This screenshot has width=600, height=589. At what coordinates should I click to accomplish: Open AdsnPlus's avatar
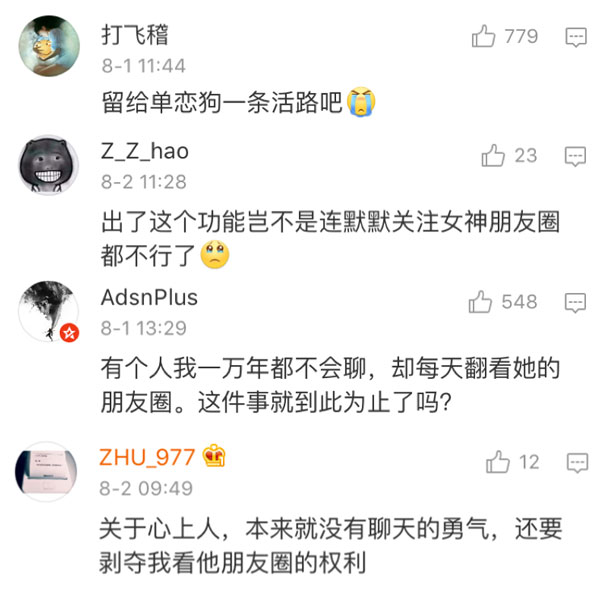coord(49,311)
